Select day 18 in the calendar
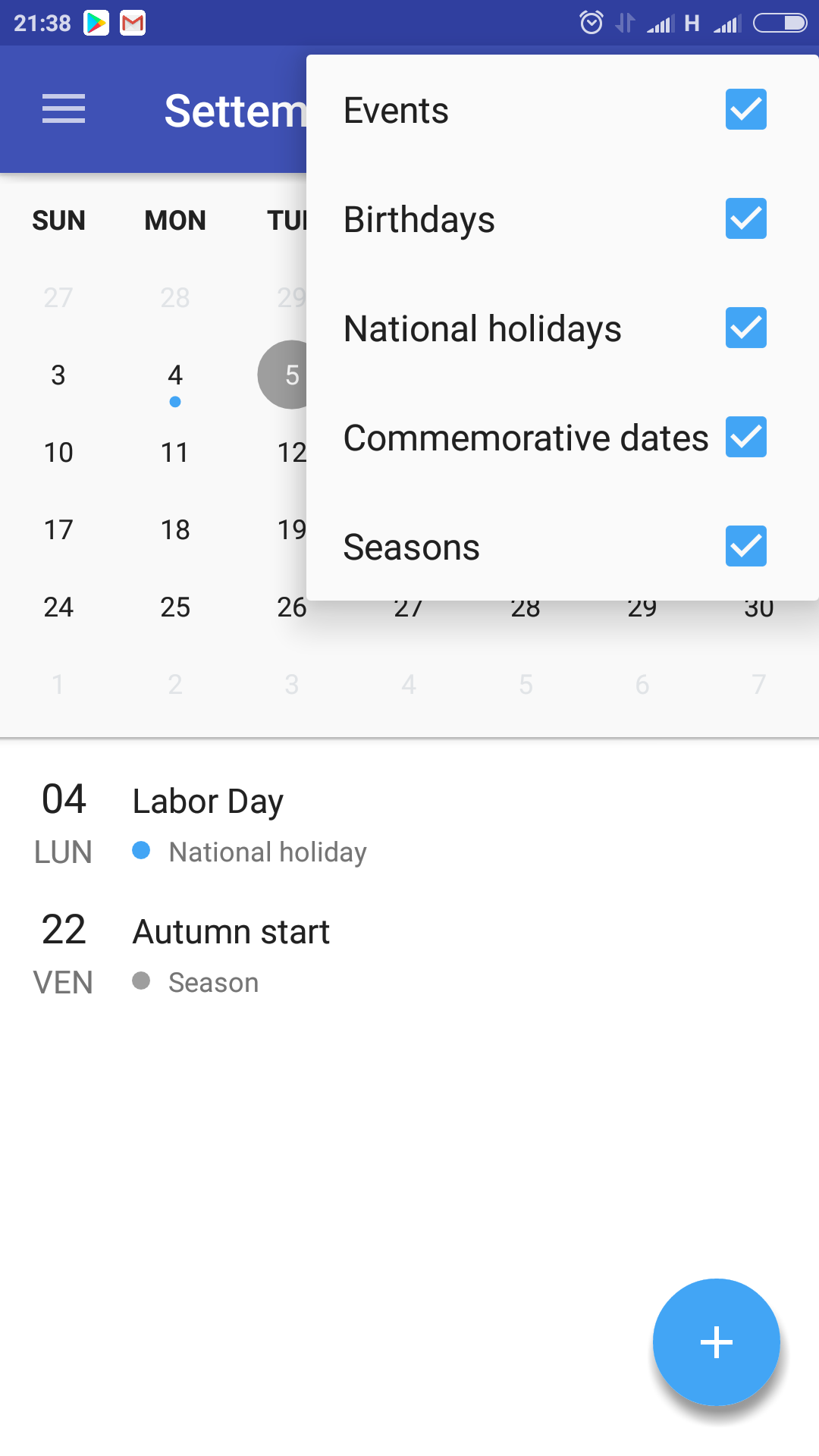This screenshot has height=1456, width=819. [x=175, y=530]
